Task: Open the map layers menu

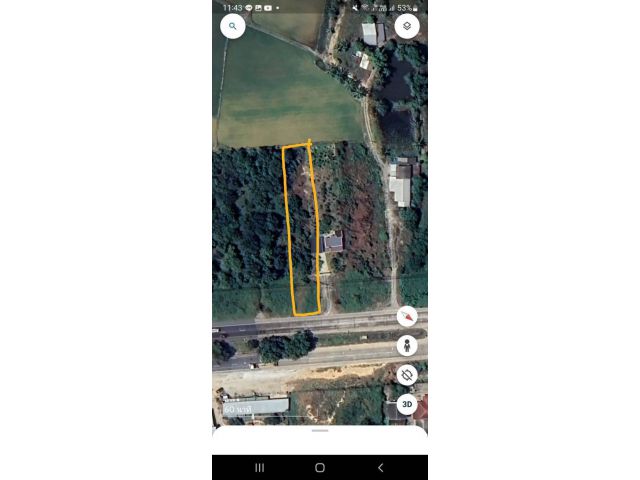Action: coord(407,26)
